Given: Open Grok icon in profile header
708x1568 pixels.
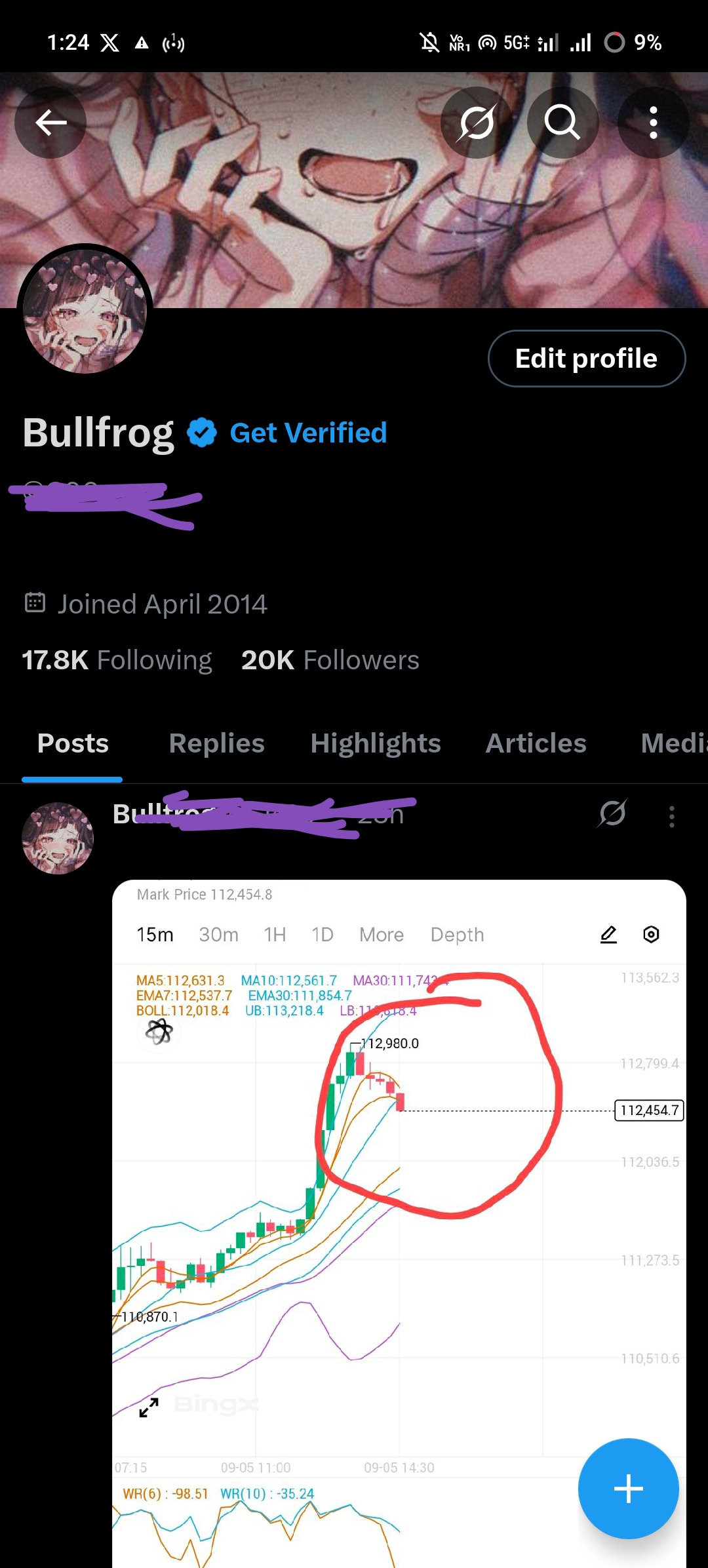Looking at the screenshot, I should [477, 123].
